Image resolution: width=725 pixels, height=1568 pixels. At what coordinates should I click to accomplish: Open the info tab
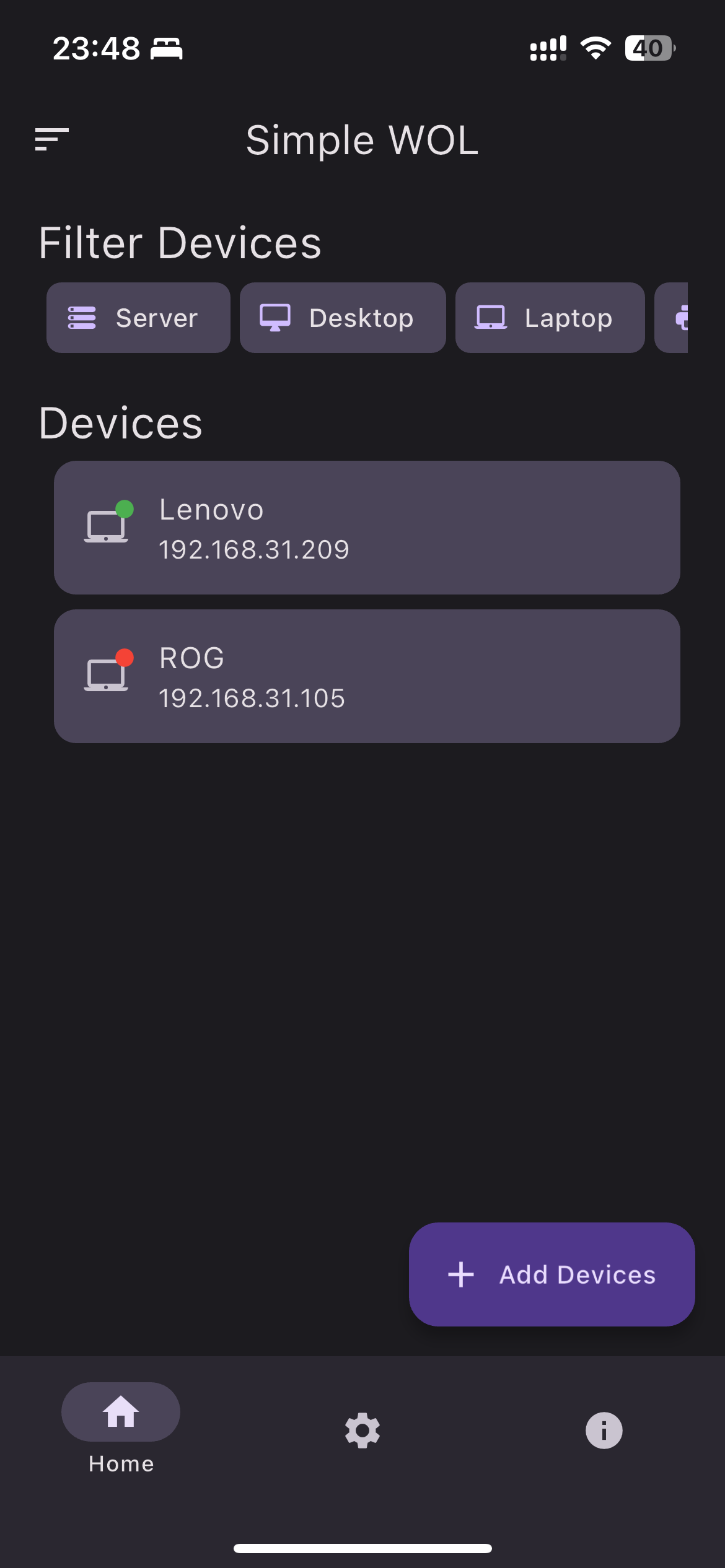pyautogui.click(x=604, y=1431)
